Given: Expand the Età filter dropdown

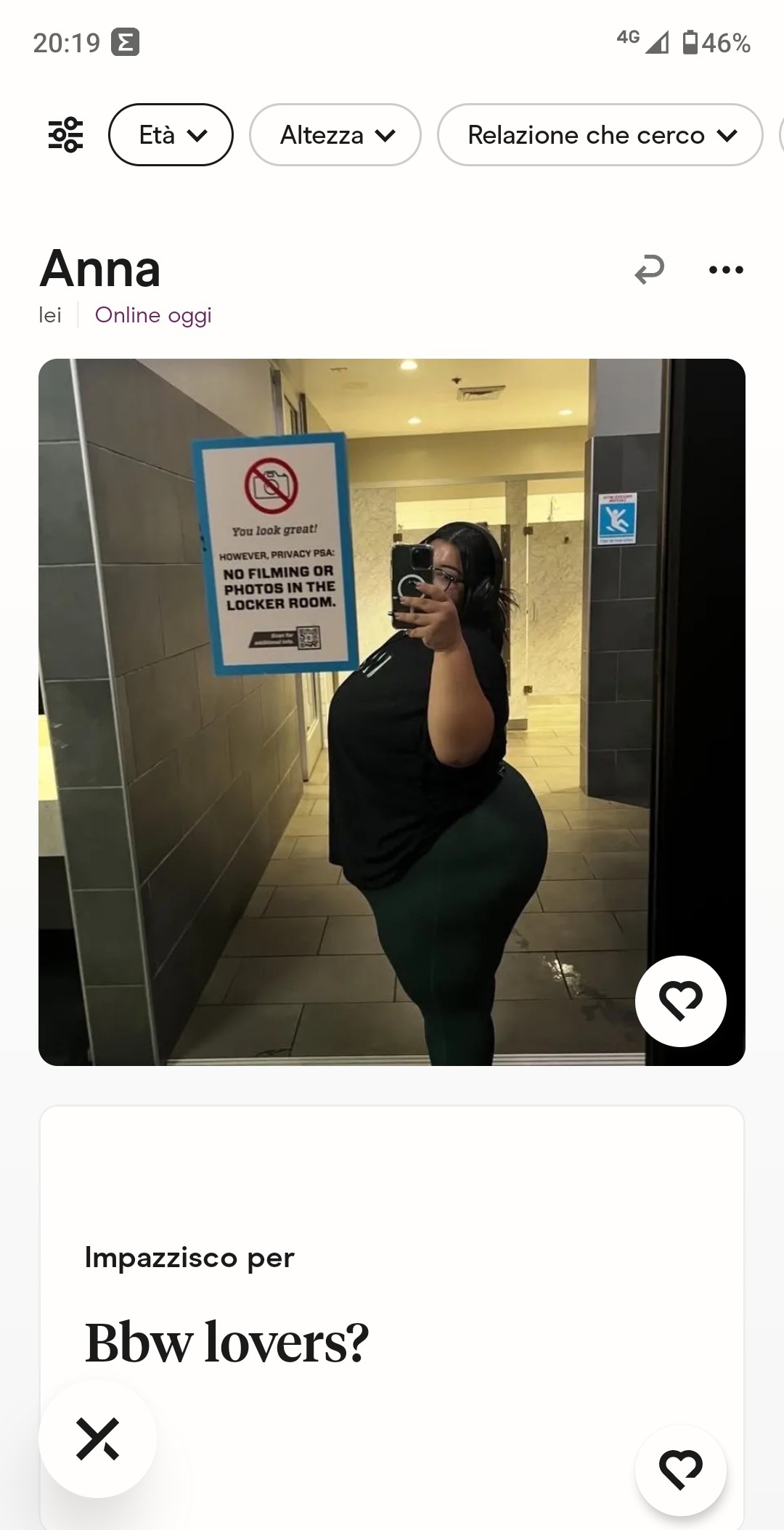Looking at the screenshot, I should (x=171, y=135).
